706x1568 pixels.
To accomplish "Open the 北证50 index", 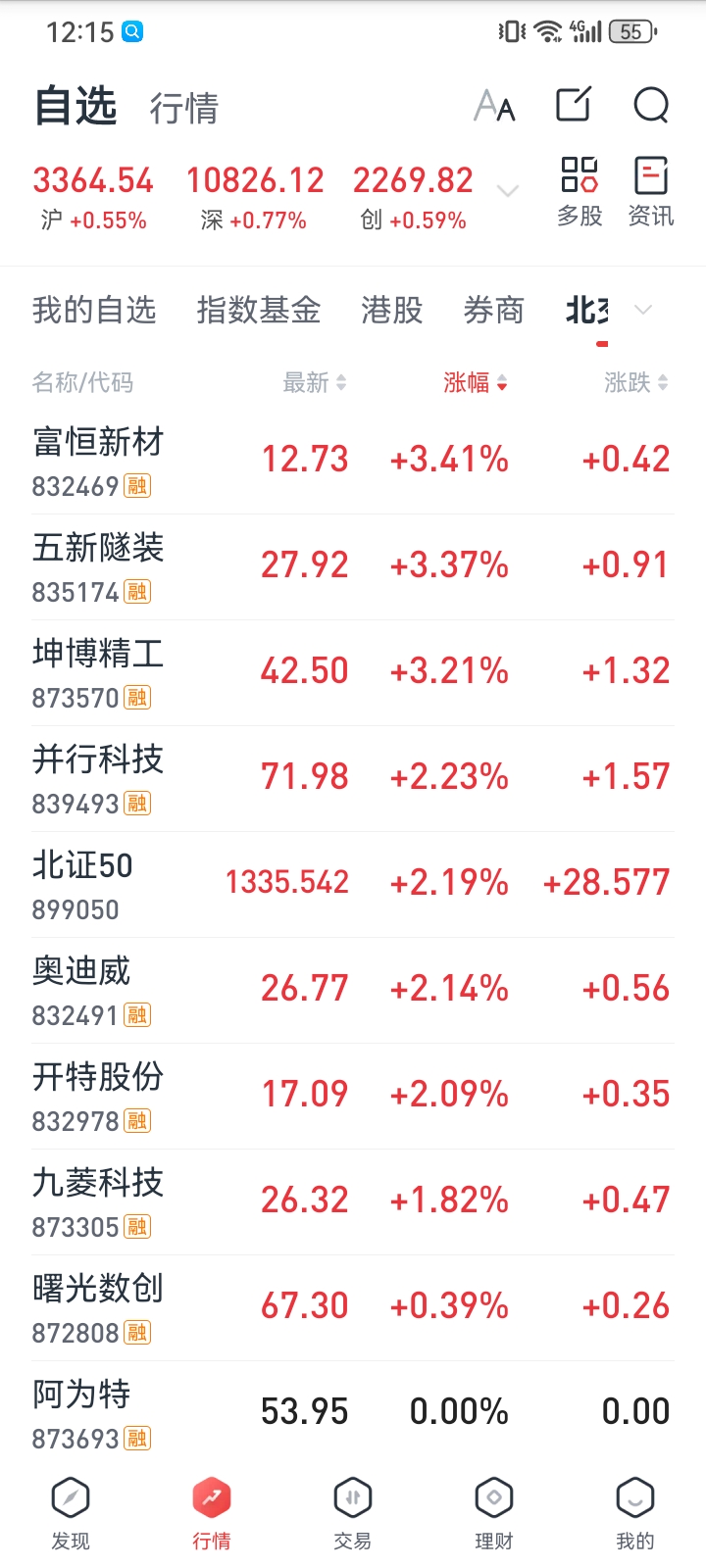I will (82, 884).
